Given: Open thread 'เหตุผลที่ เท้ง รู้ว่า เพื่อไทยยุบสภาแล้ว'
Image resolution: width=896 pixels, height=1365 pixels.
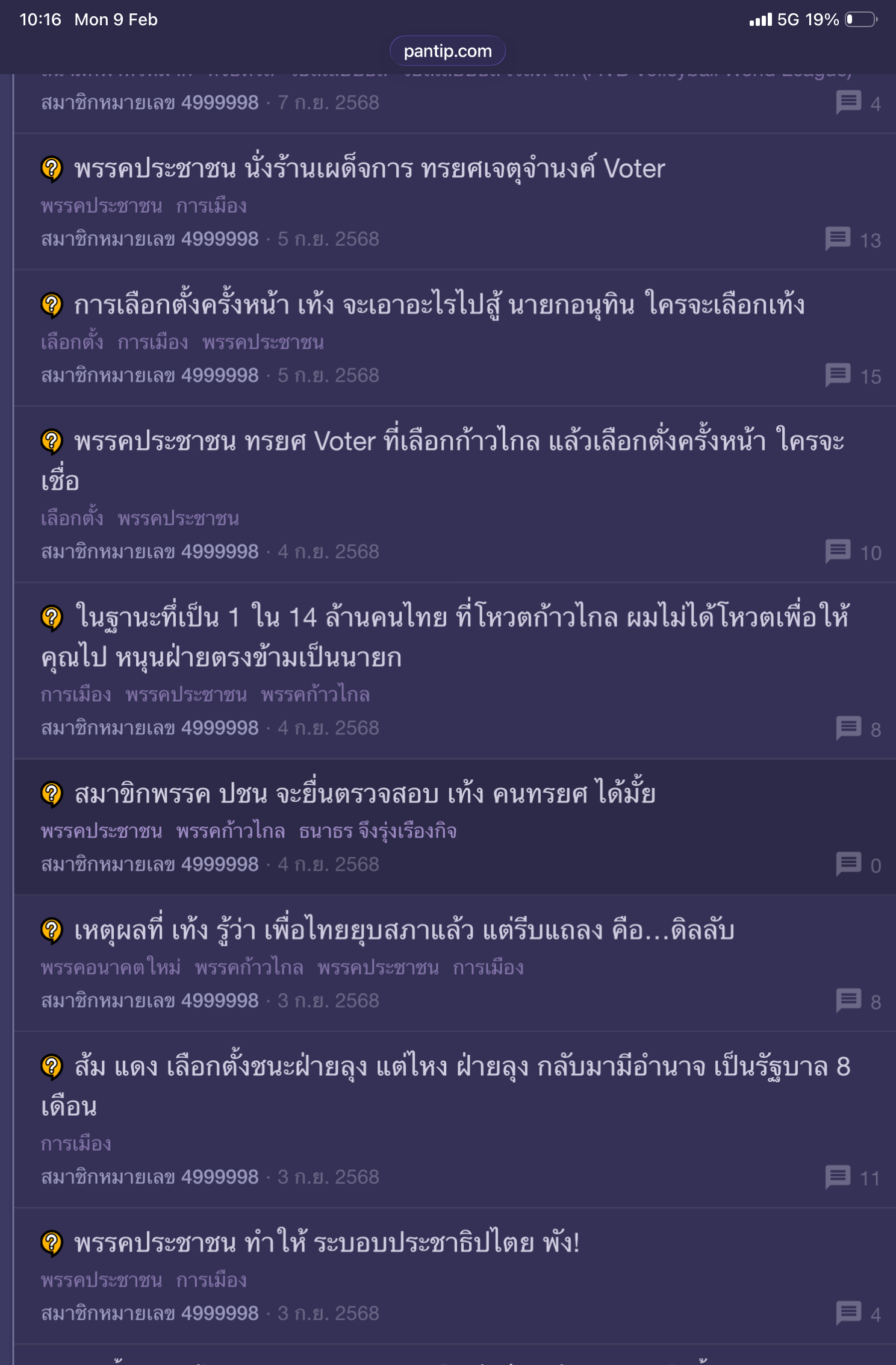Looking at the screenshot, I should coord(404,931).
